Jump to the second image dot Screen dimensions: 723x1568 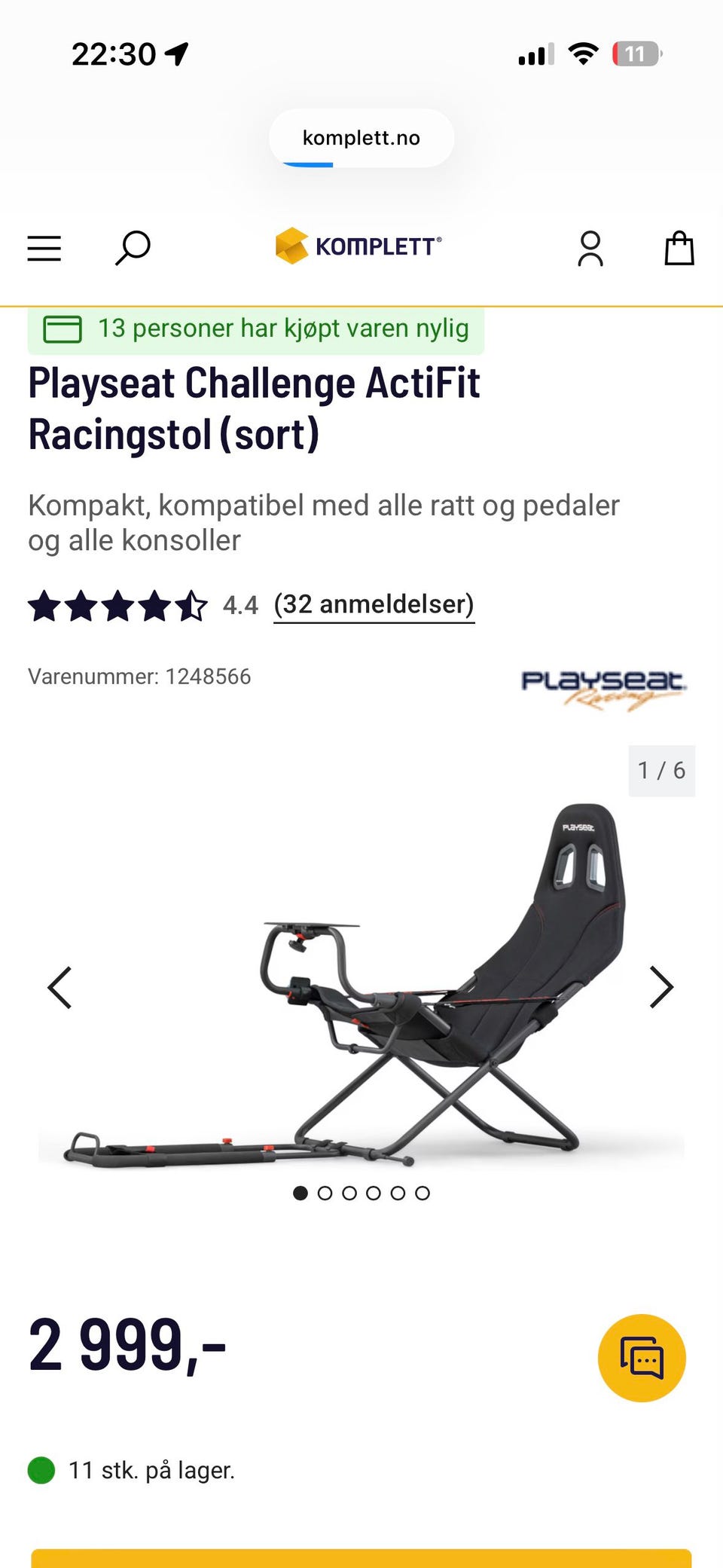coord(325,1193)
